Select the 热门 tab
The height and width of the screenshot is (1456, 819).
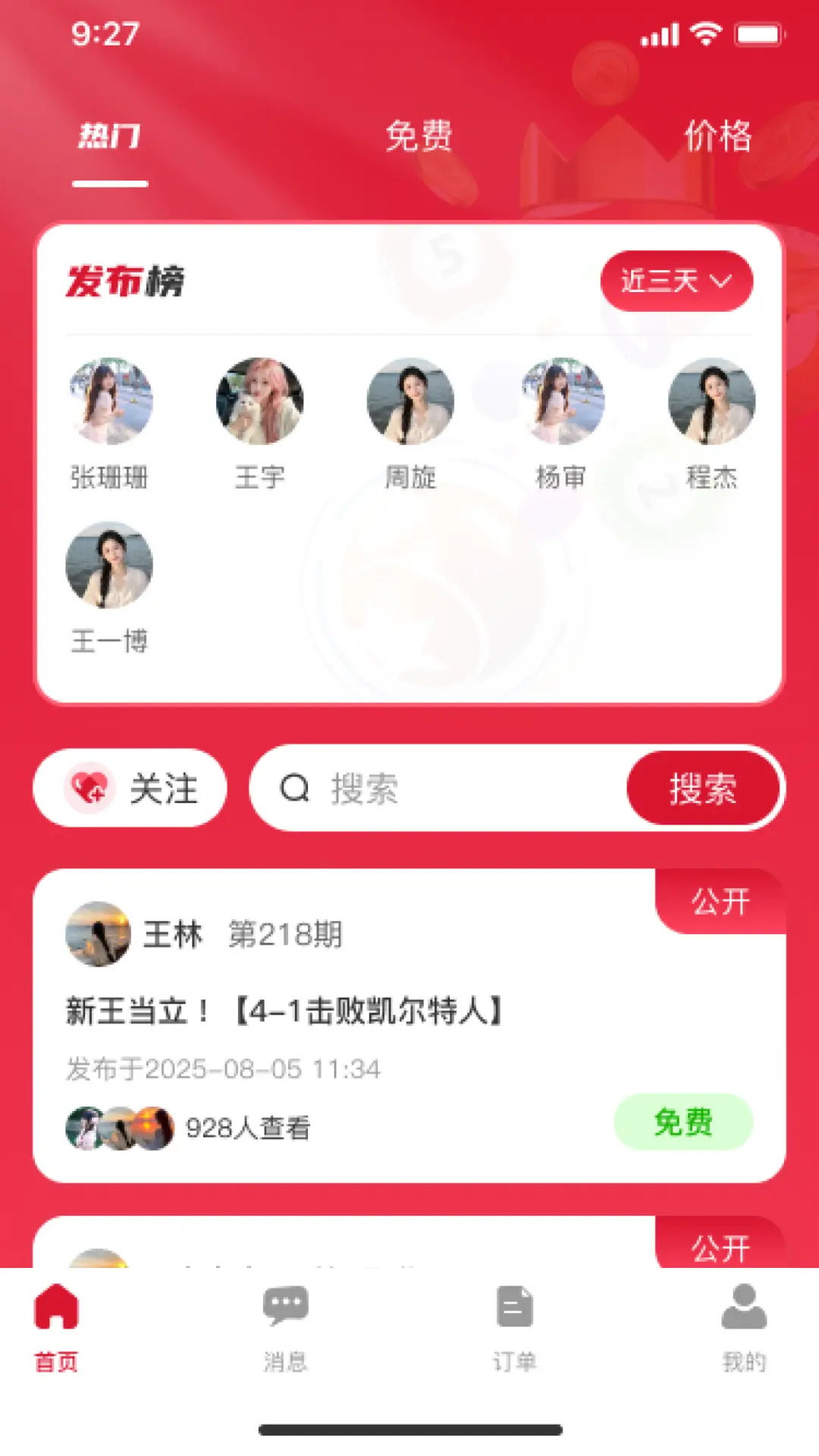pyautogui.click(x=108, y=136)
